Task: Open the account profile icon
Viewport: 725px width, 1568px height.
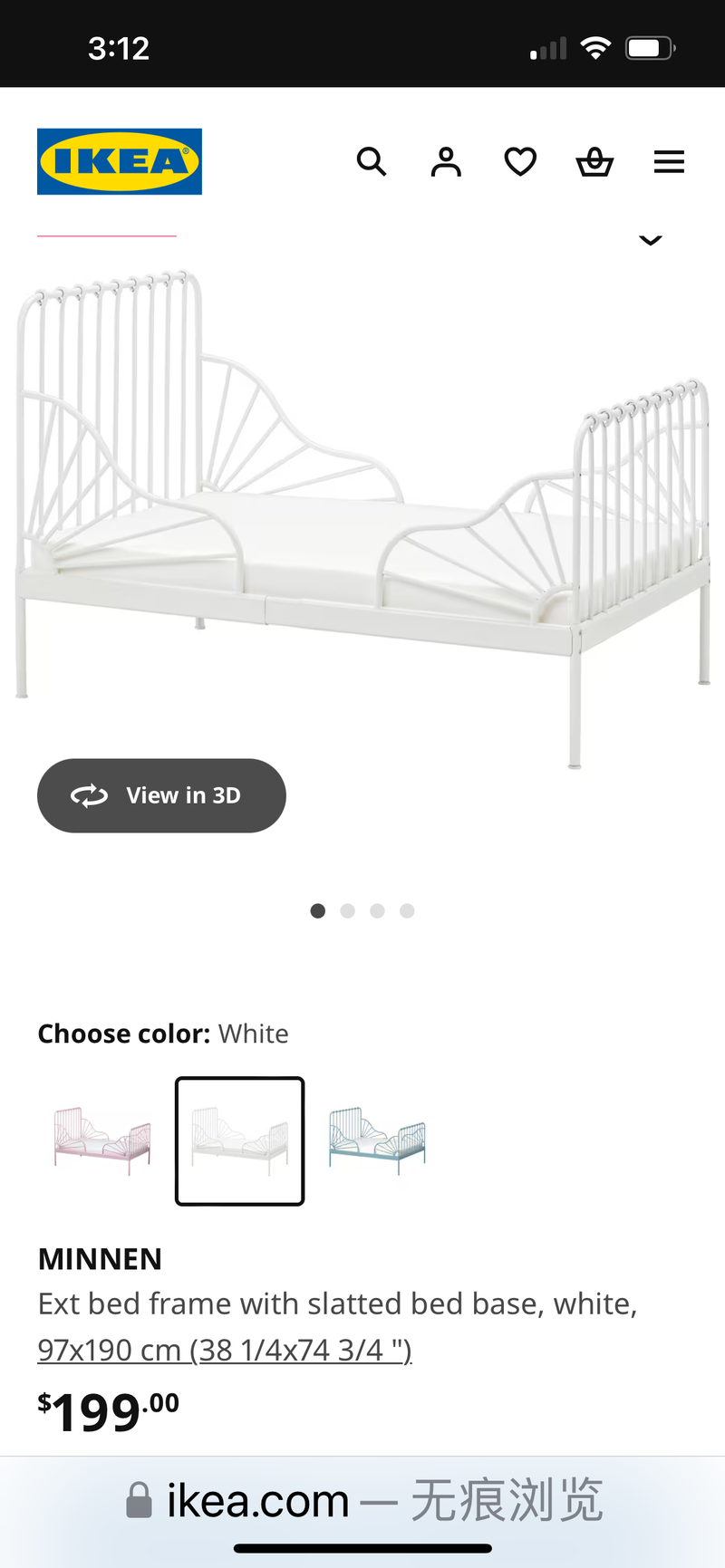Action: pos(446,162)
